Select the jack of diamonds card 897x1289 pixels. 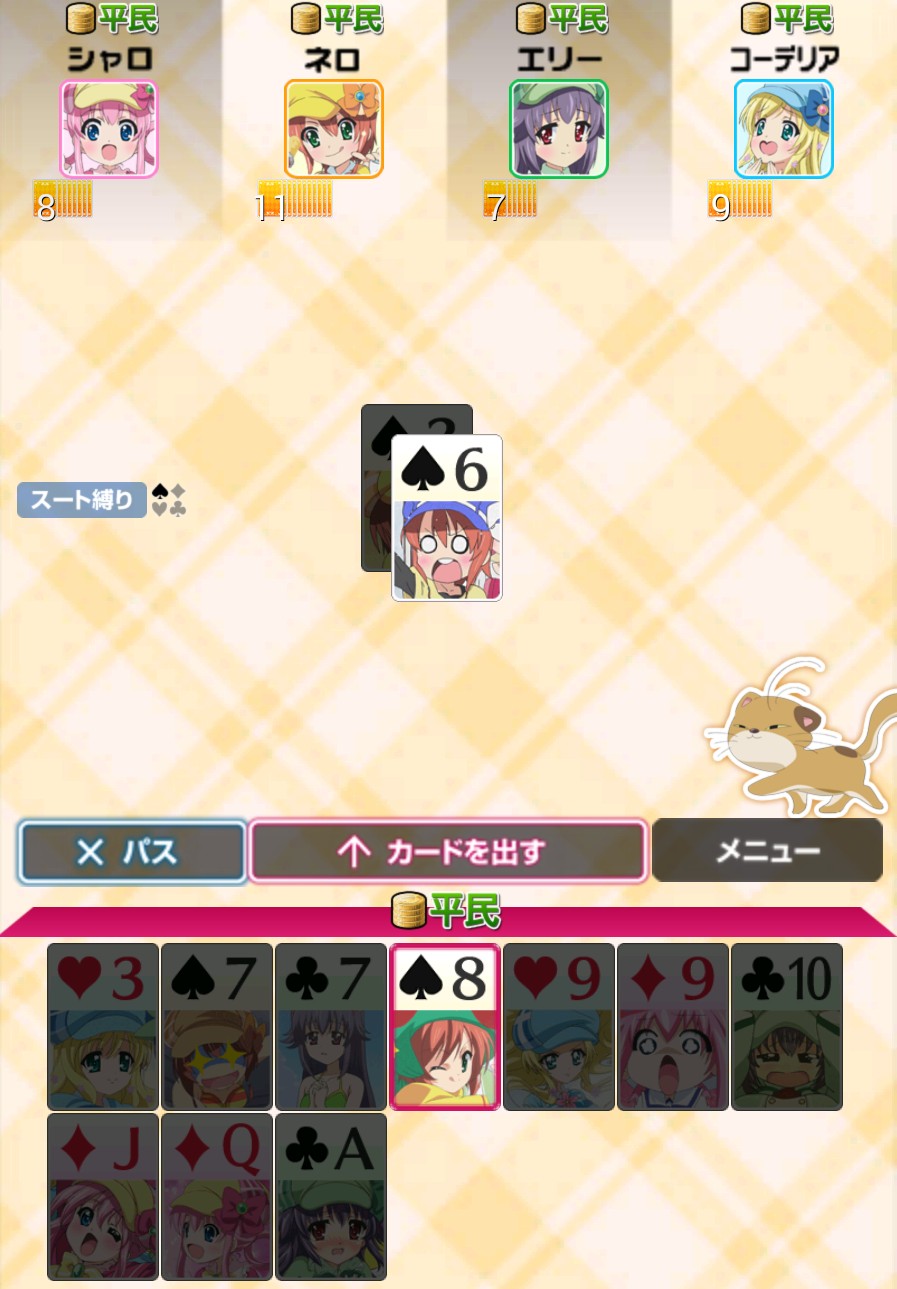pos(103,1197)
